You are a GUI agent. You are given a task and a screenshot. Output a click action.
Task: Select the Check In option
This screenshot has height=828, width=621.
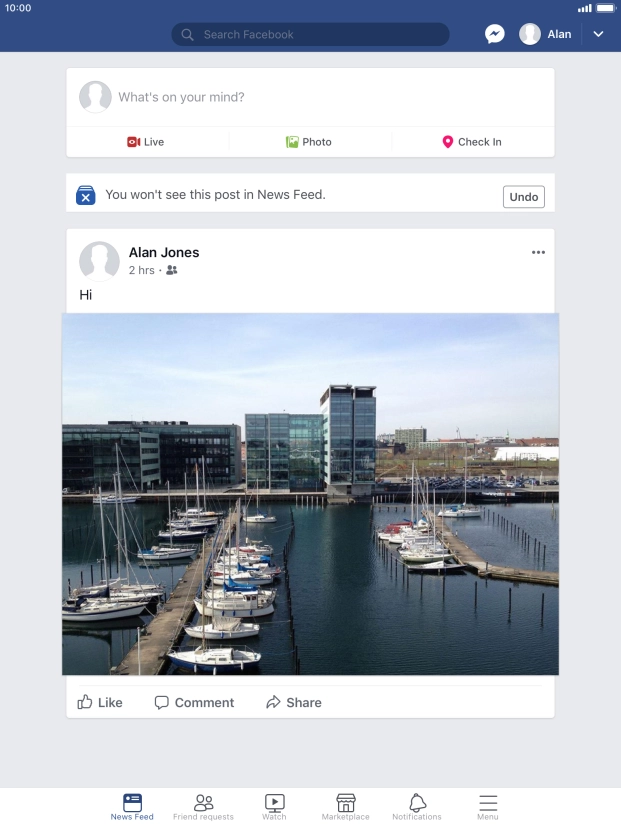point(472,142)
